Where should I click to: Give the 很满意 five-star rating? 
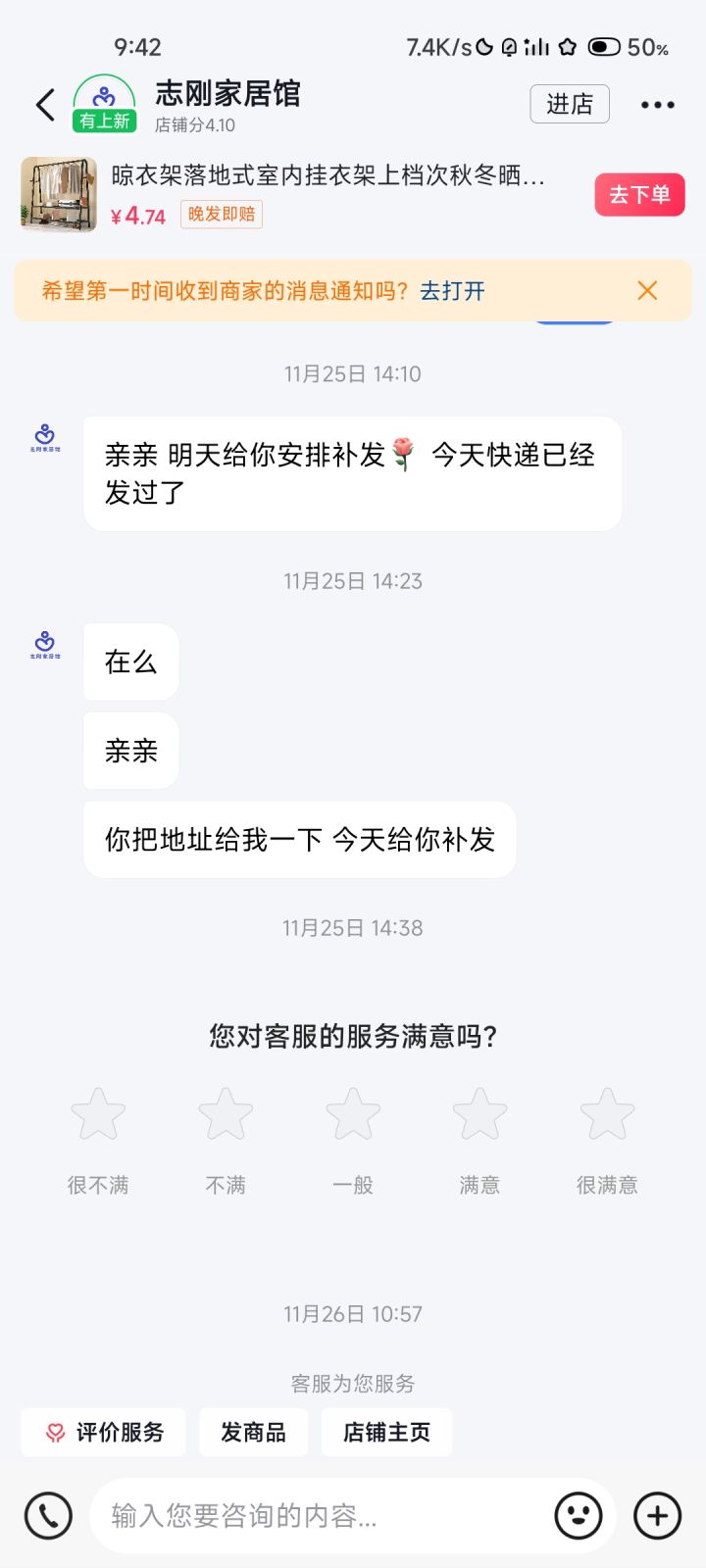point(607,1114)
